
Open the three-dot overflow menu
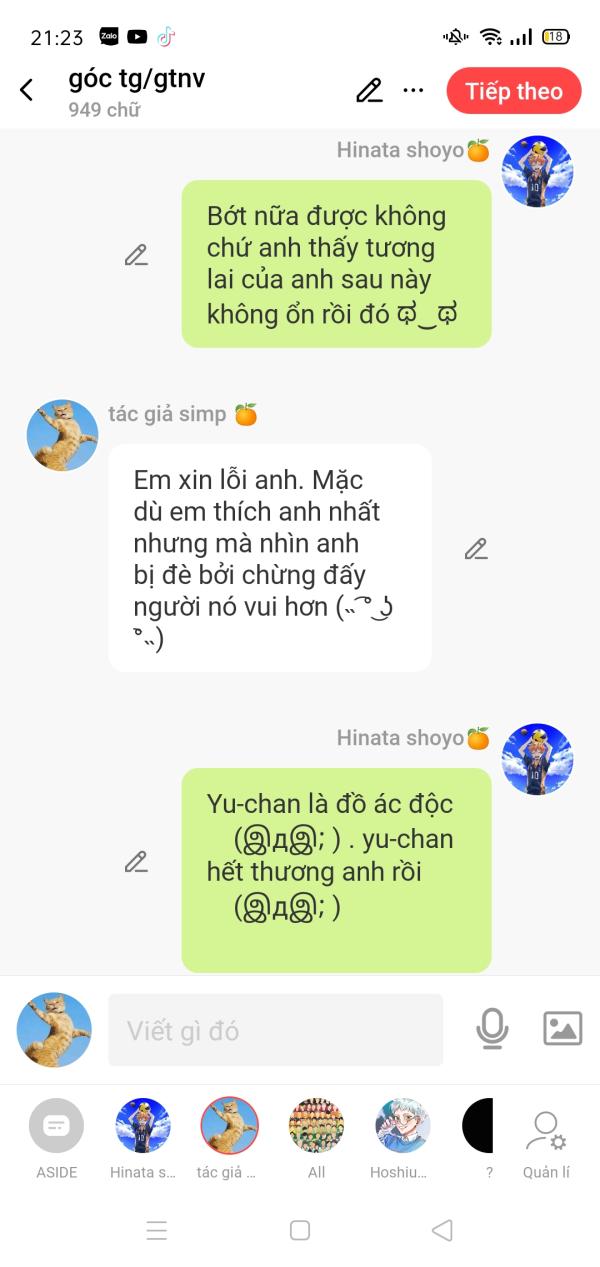click(x=413, y=90)
